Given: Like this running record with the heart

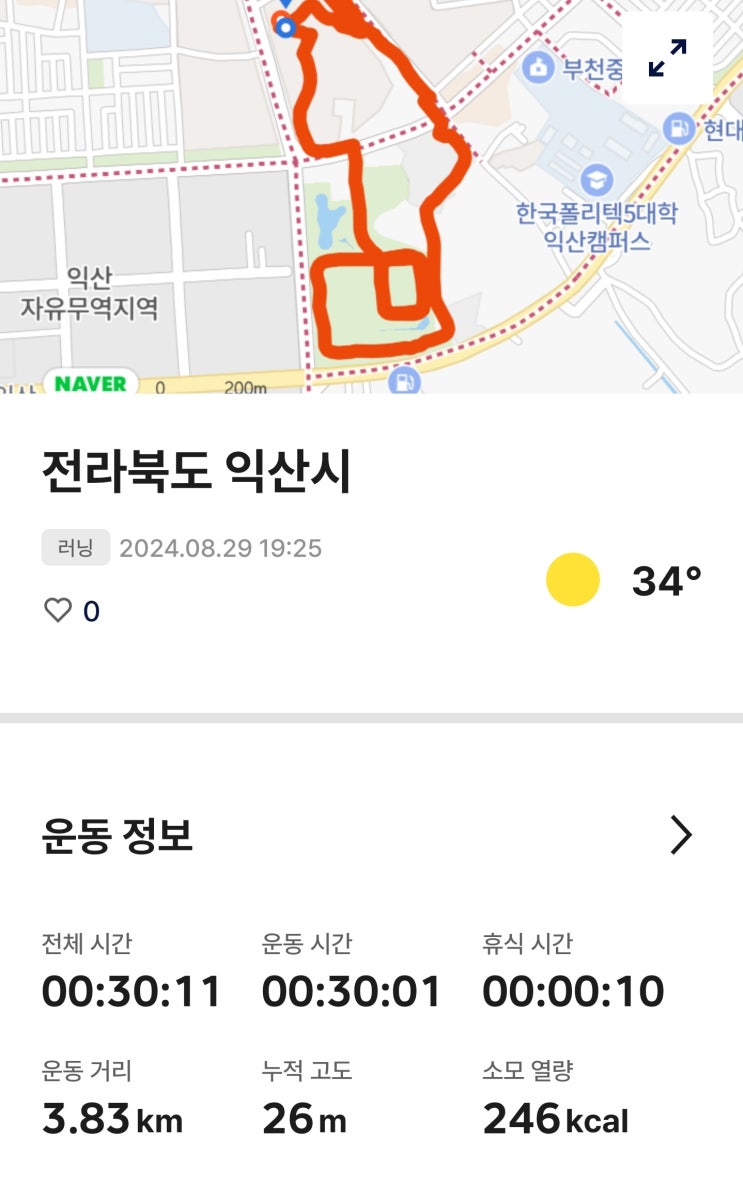Looking at the screenshot, I should 59,610.
